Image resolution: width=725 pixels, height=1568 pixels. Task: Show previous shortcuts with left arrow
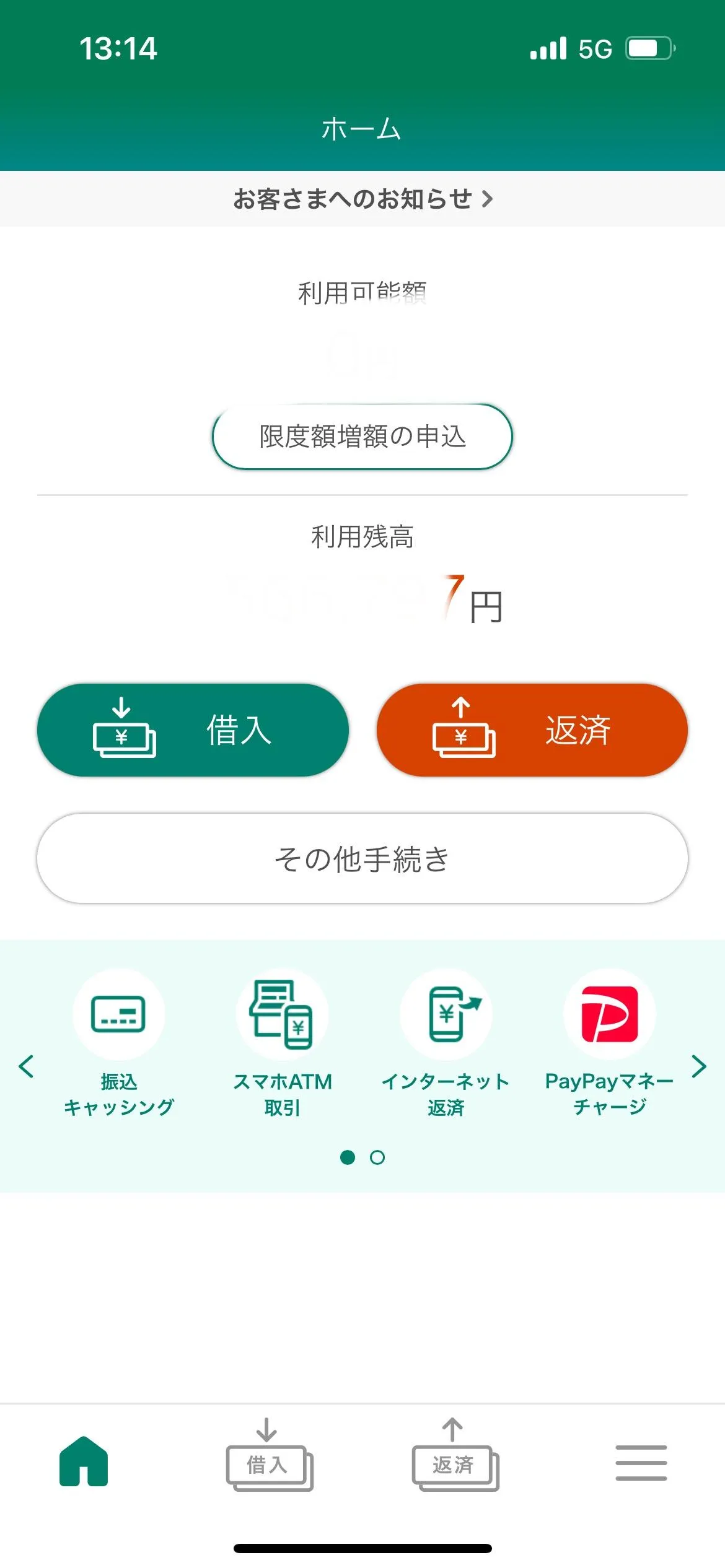[26, 1066]
